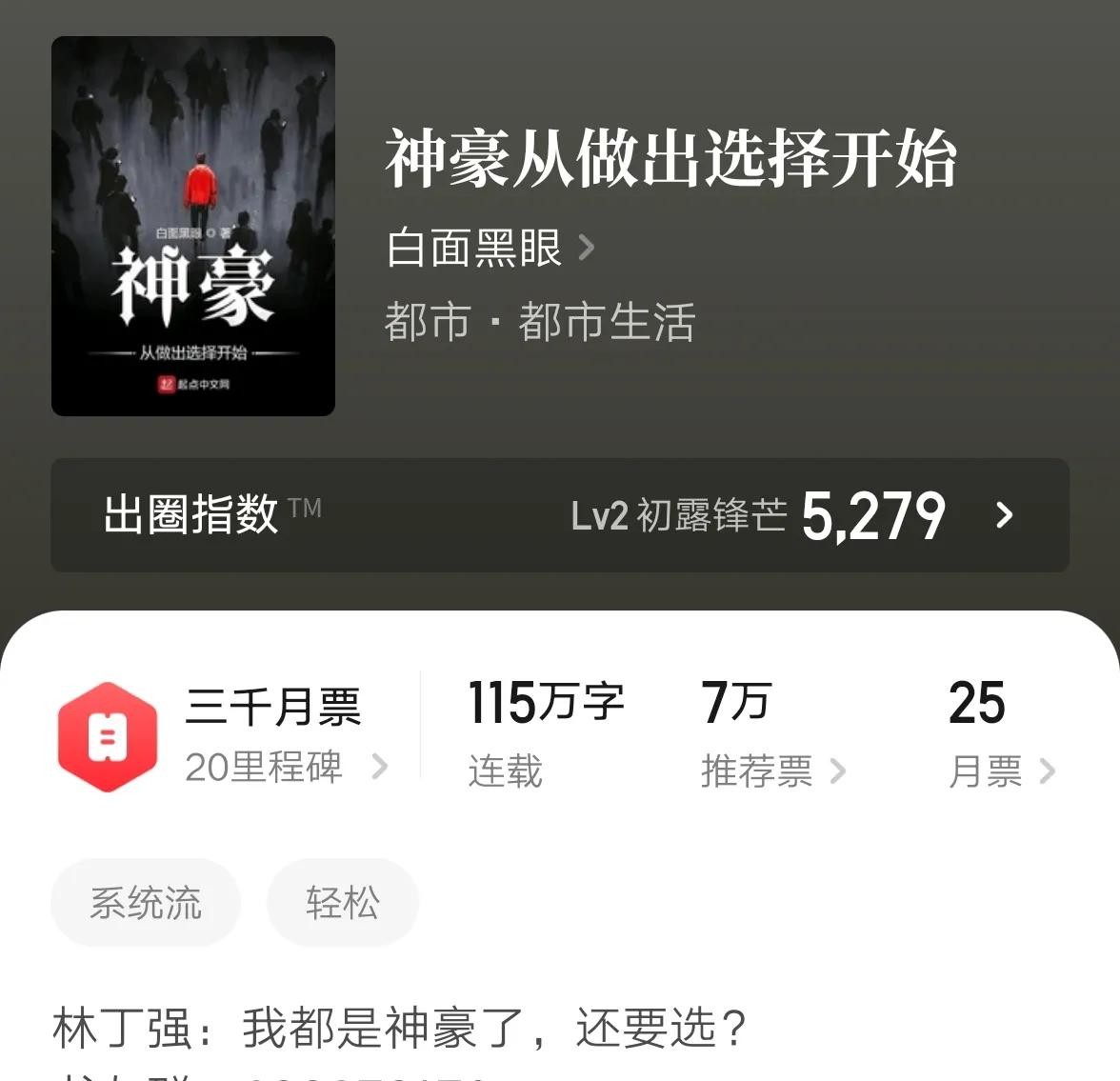View 月票 monthly tickets
1120x1081 pixels.
point(1001,771)
